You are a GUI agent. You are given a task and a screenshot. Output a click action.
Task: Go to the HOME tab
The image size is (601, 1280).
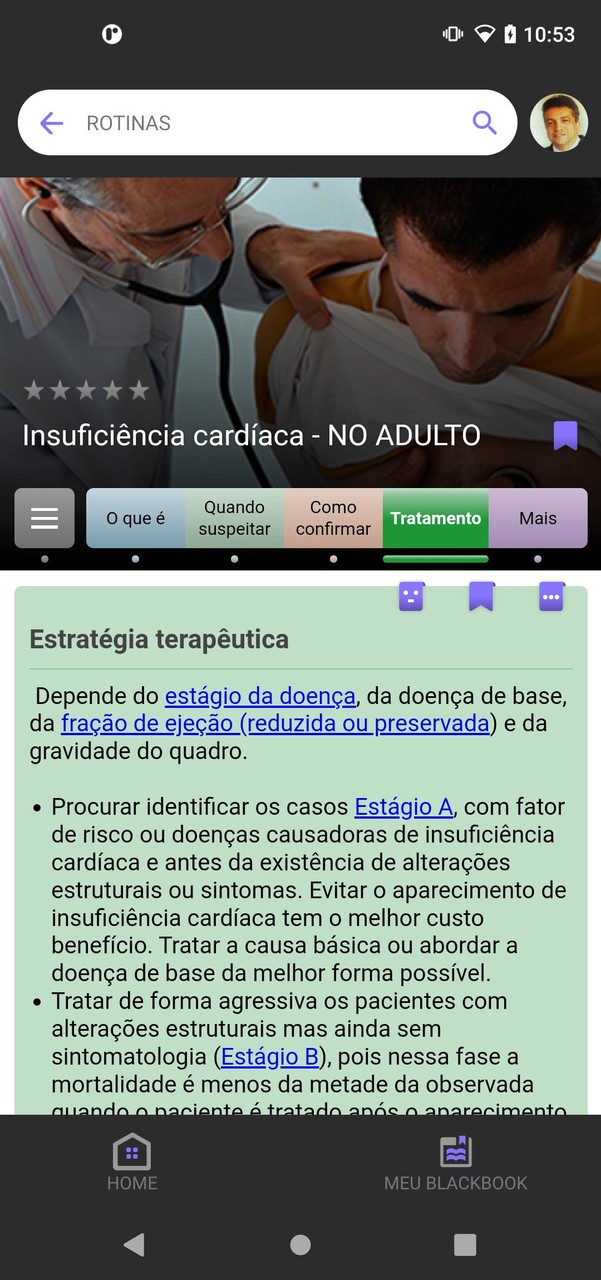pyautogui.click(x=132, y=1163)
